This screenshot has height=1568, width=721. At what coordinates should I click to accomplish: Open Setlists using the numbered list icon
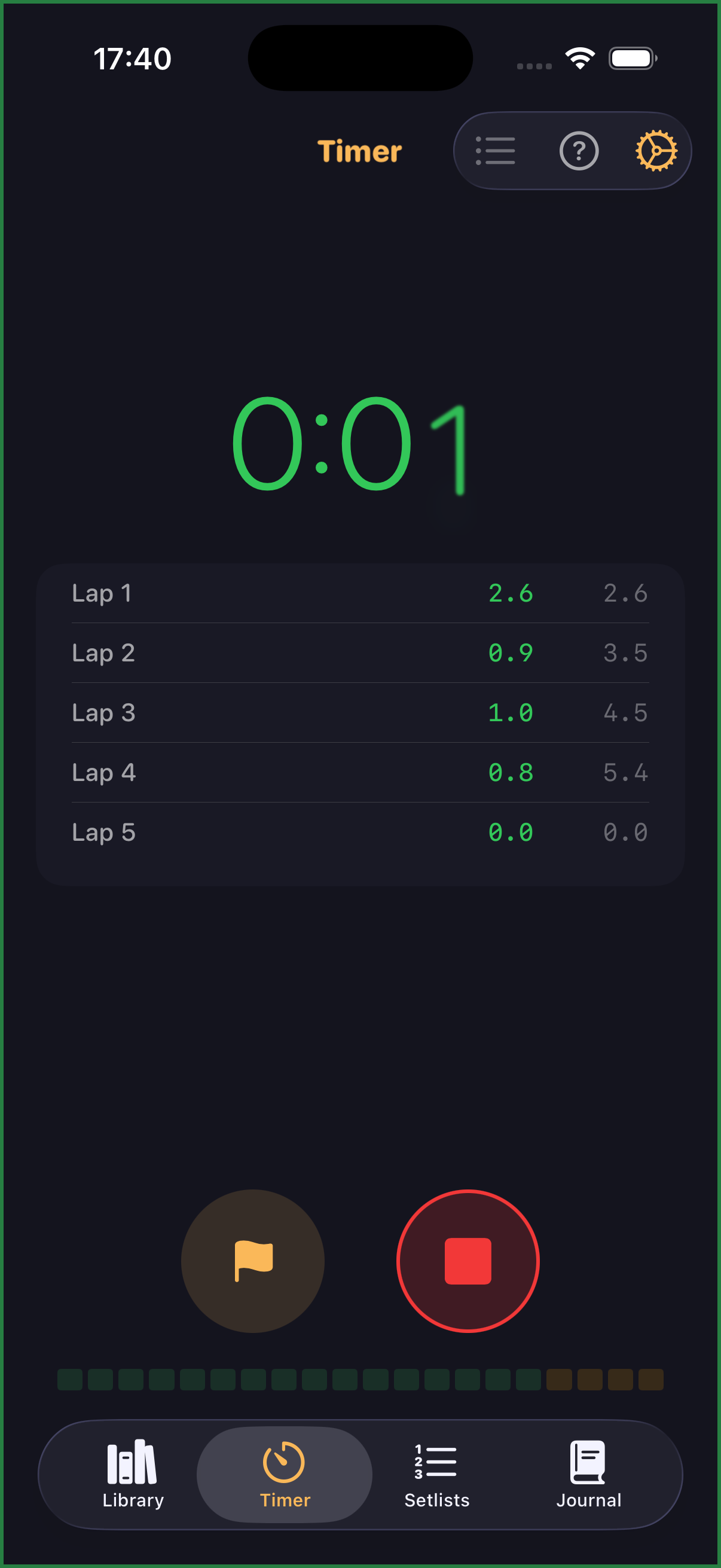pos(436,1463)
